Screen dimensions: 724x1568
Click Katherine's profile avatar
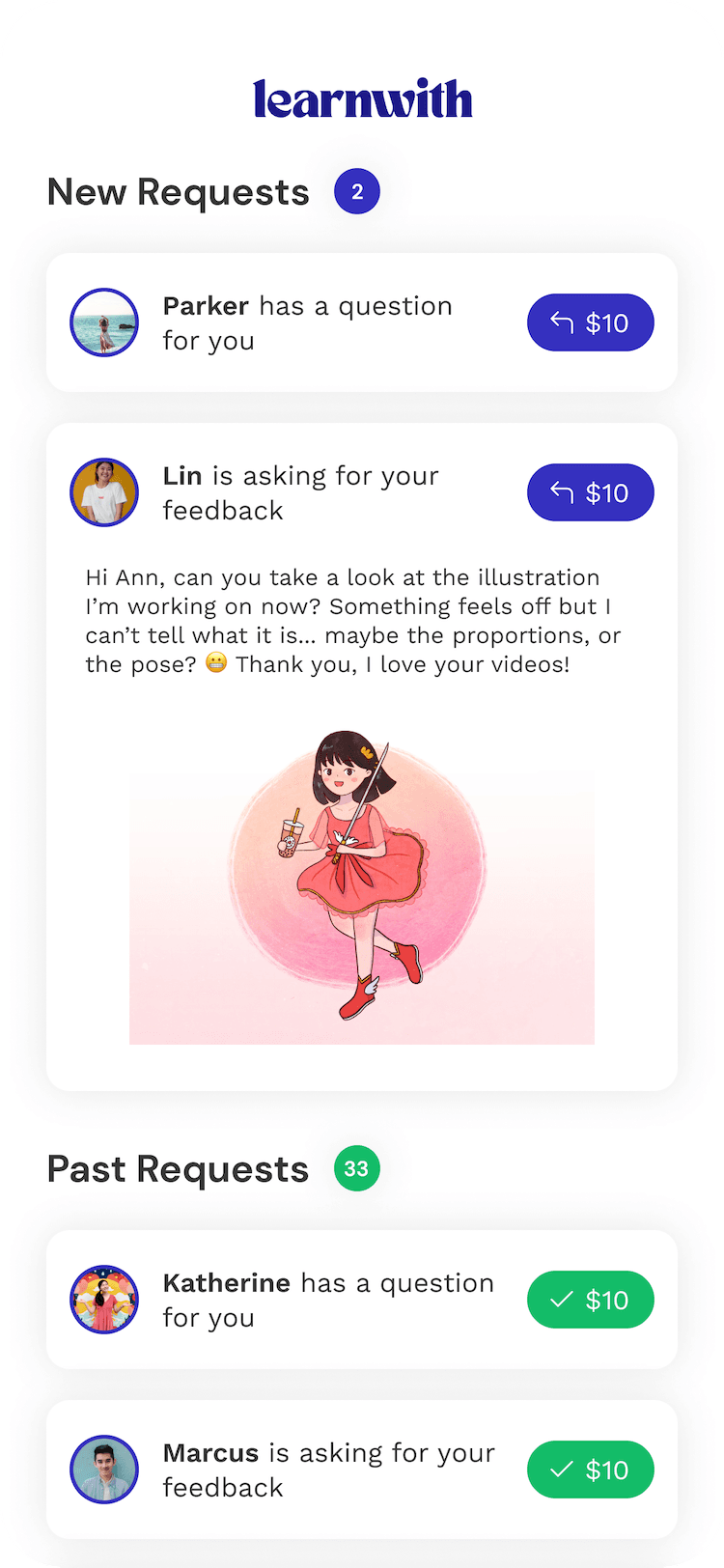coord(104,1300)
